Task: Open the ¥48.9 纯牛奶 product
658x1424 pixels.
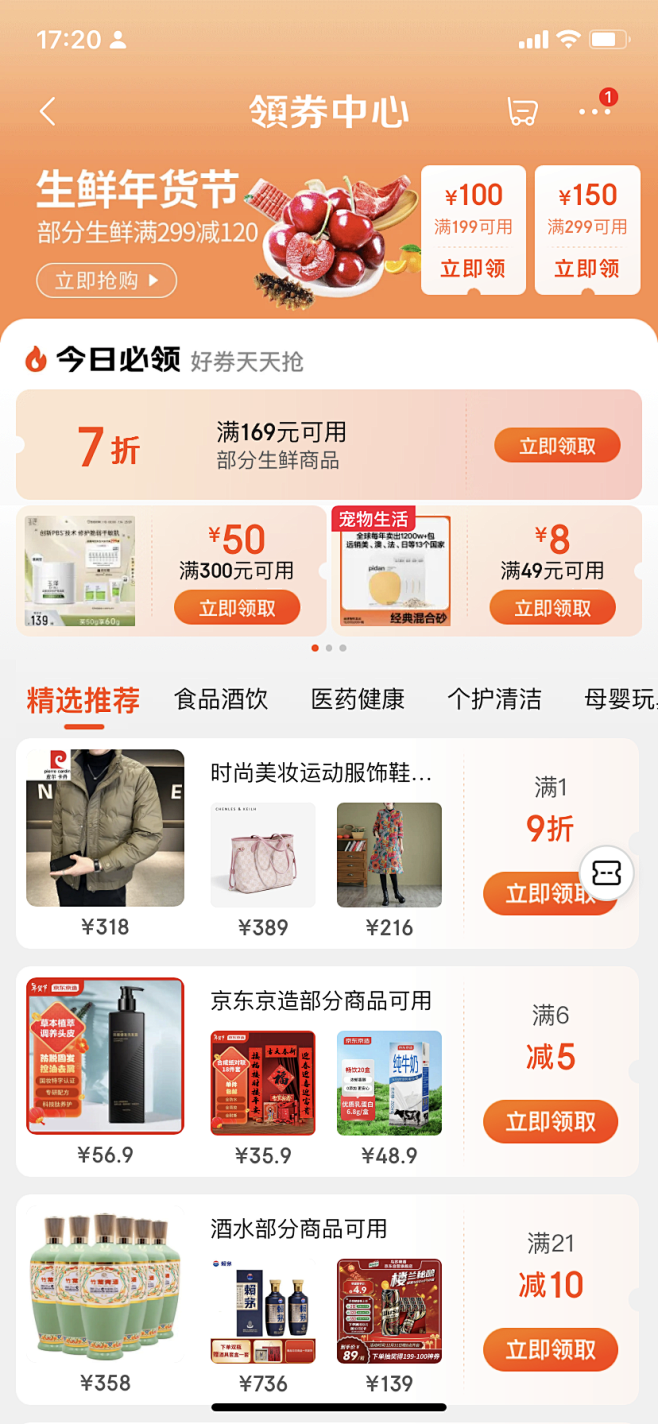Action: [389, 1083]
